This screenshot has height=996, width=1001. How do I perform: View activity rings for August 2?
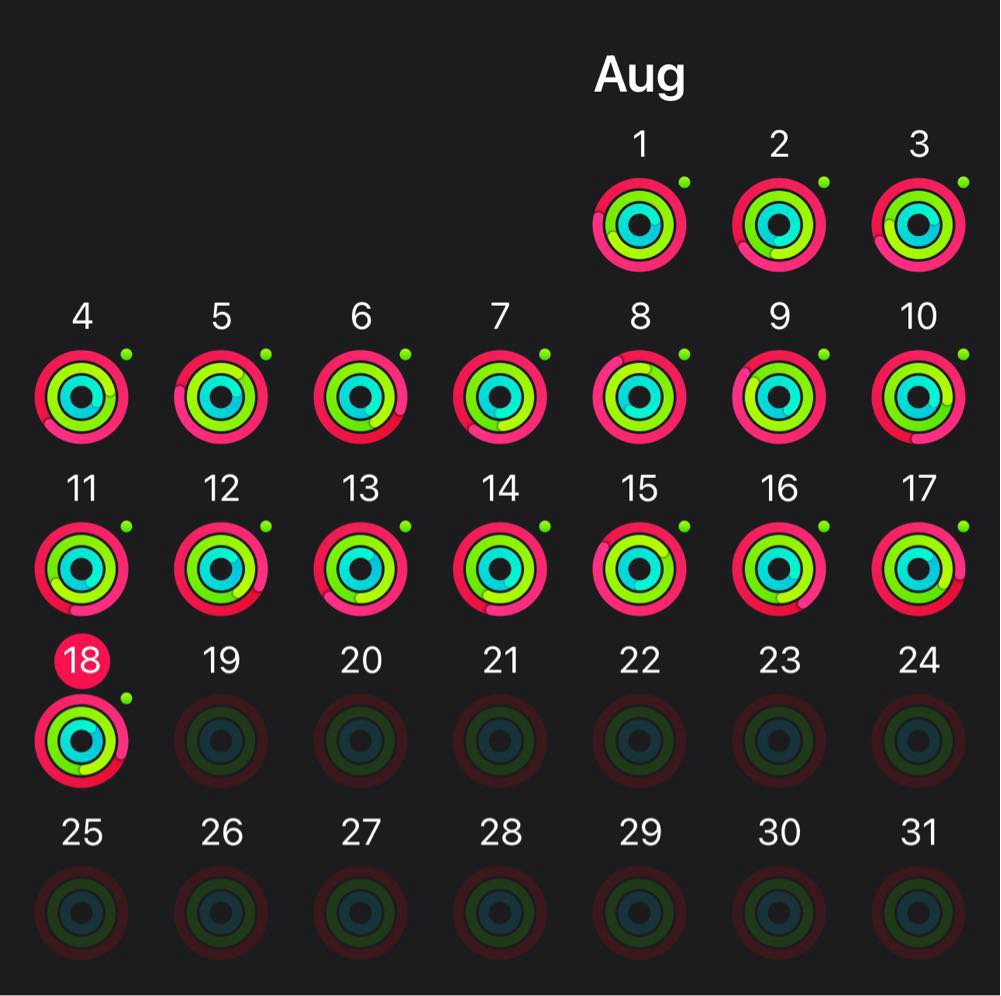(x=779, y=225)
